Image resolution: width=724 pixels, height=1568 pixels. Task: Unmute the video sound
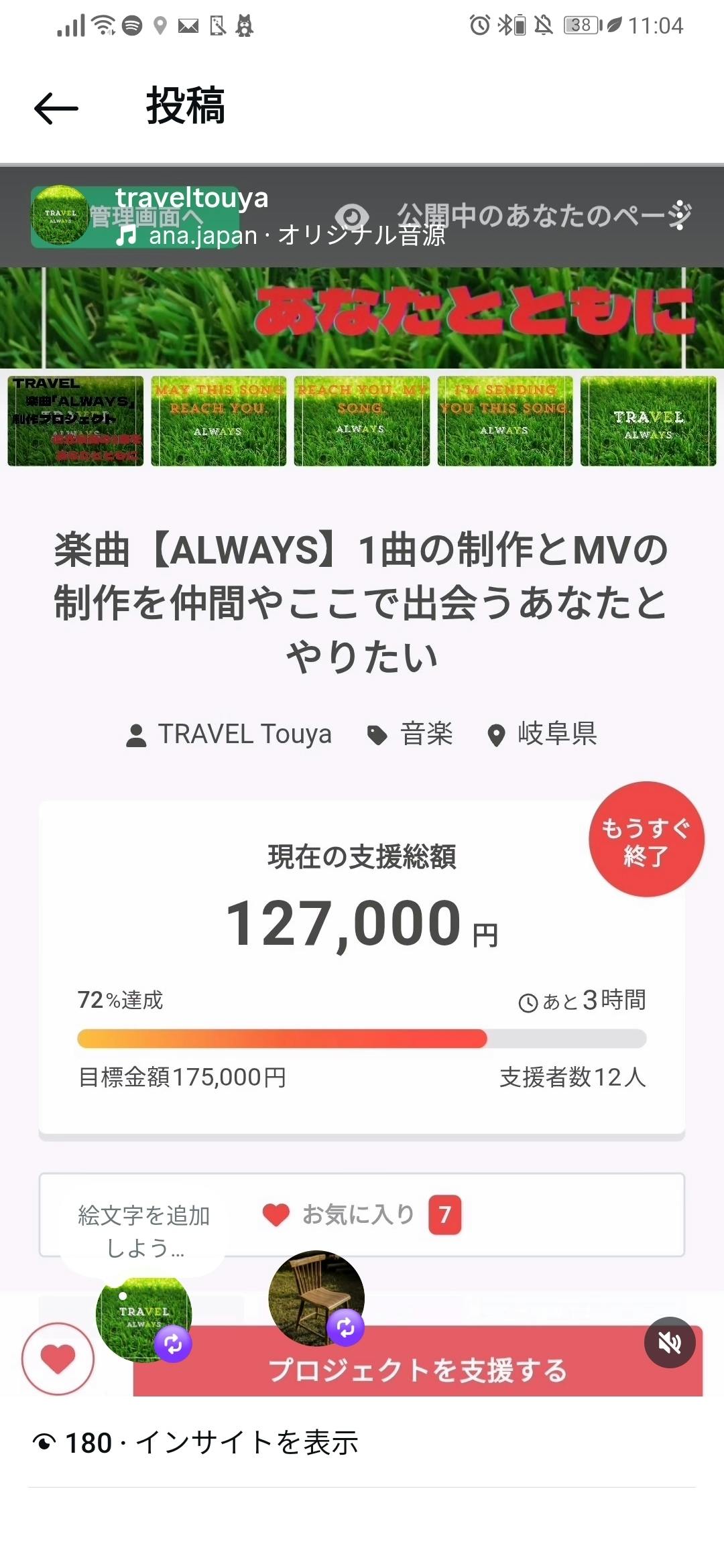pyautogui.click(x=669, y=1343)
